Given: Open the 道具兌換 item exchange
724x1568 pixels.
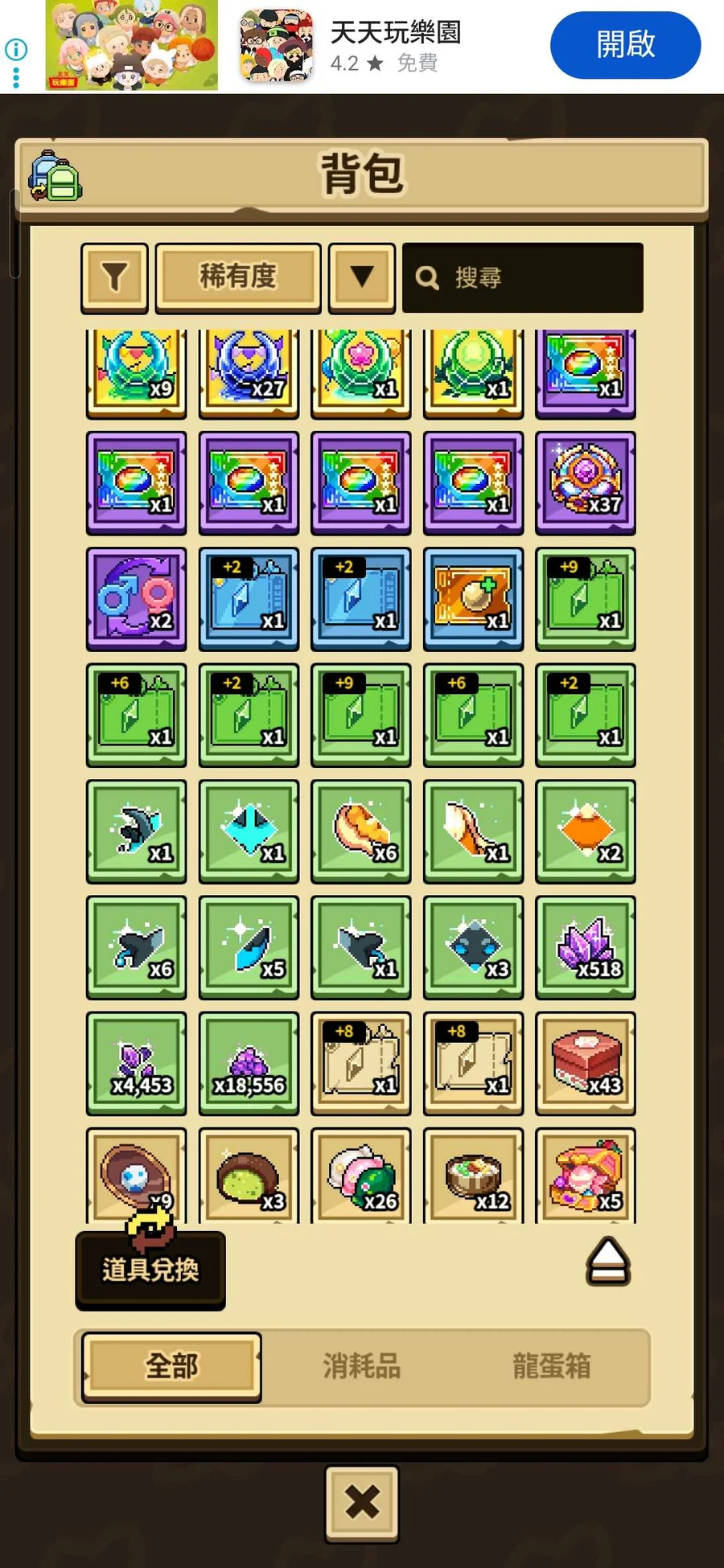Looking at the screenshot, I should pos(150,1269).
